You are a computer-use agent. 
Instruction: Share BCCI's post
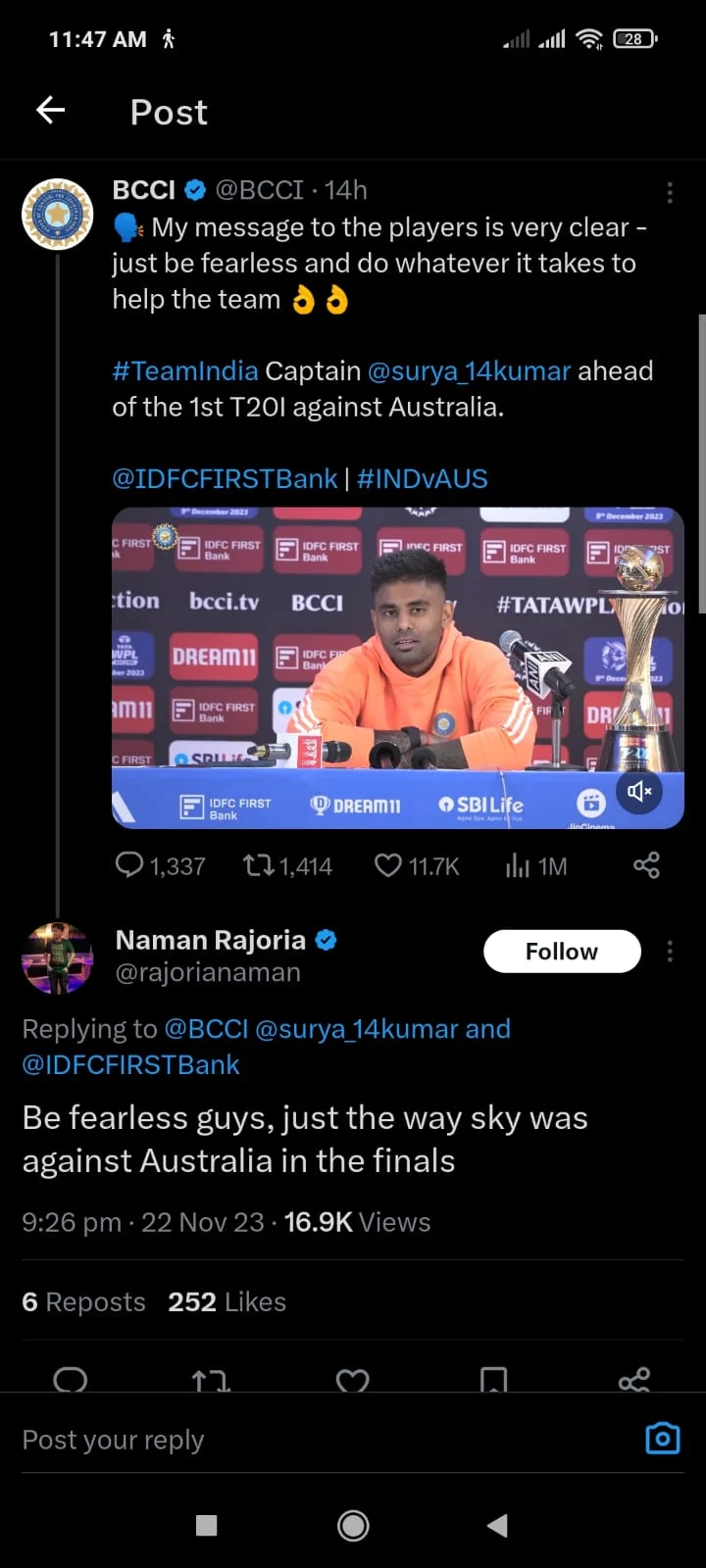(x=646, y=865)
